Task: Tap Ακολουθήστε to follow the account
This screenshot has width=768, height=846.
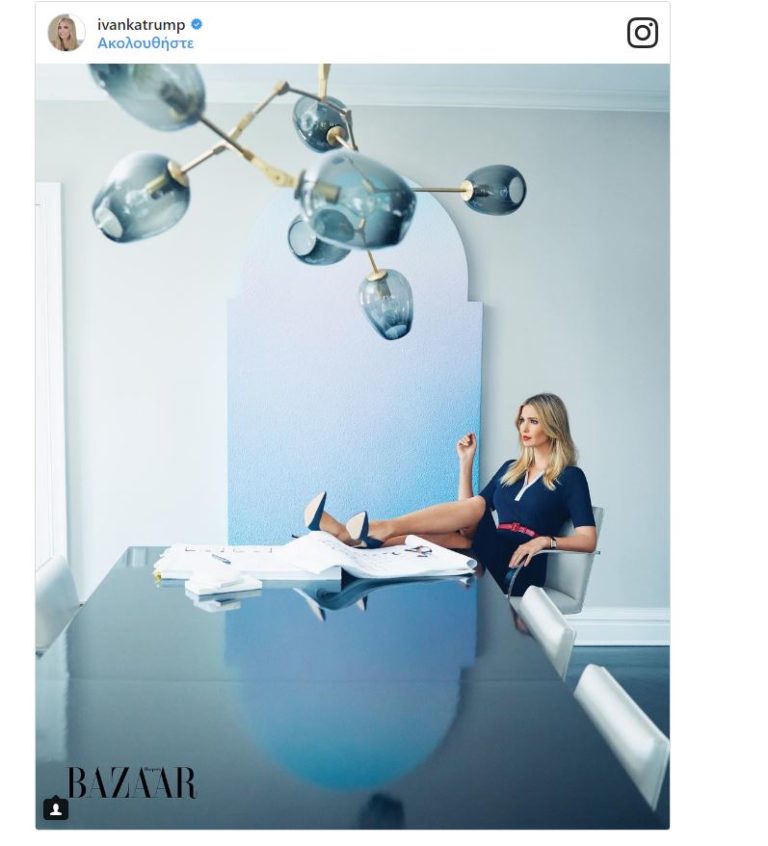Action: pos(145,44)
